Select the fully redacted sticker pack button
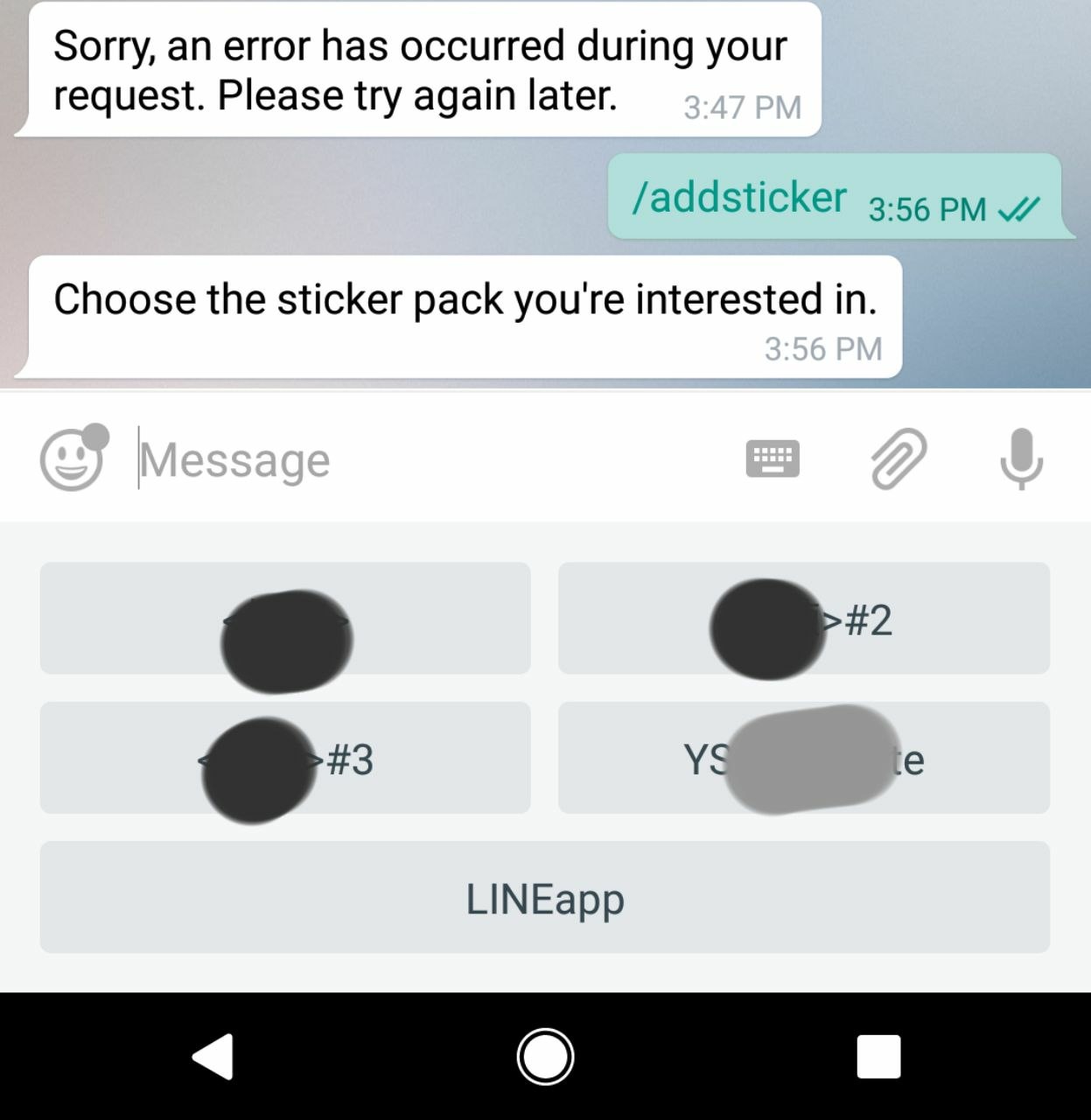The width and height of the screenshot is (1091, 1120). (x=285, y=619)
